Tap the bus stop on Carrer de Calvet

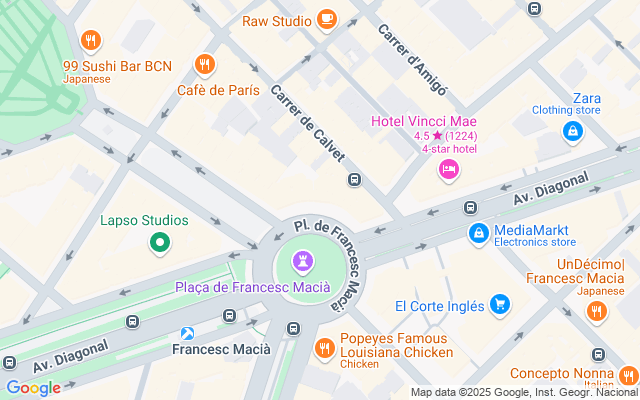[354, 180]
